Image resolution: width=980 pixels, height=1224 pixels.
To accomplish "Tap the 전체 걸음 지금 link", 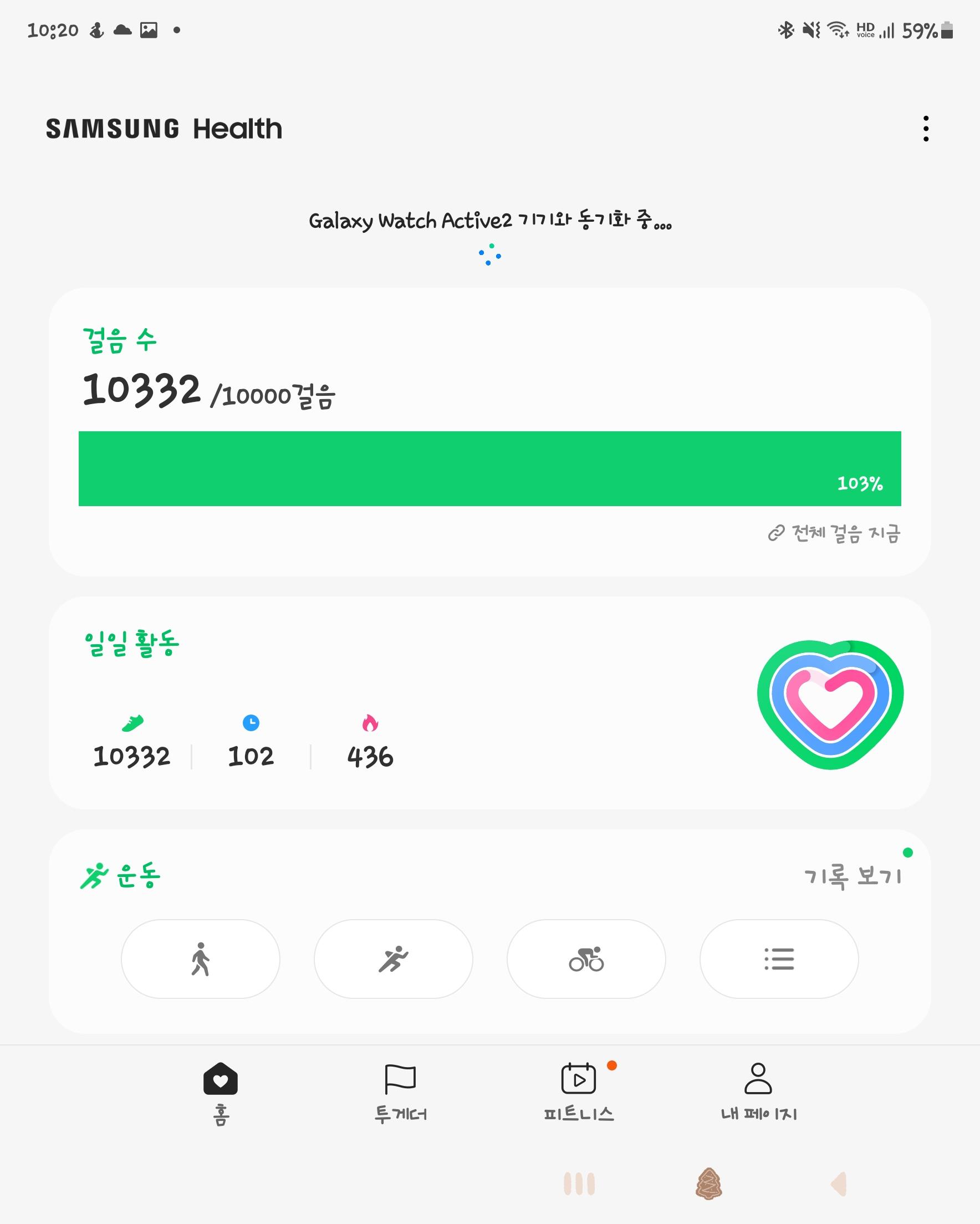I will (x=835, y=533).
